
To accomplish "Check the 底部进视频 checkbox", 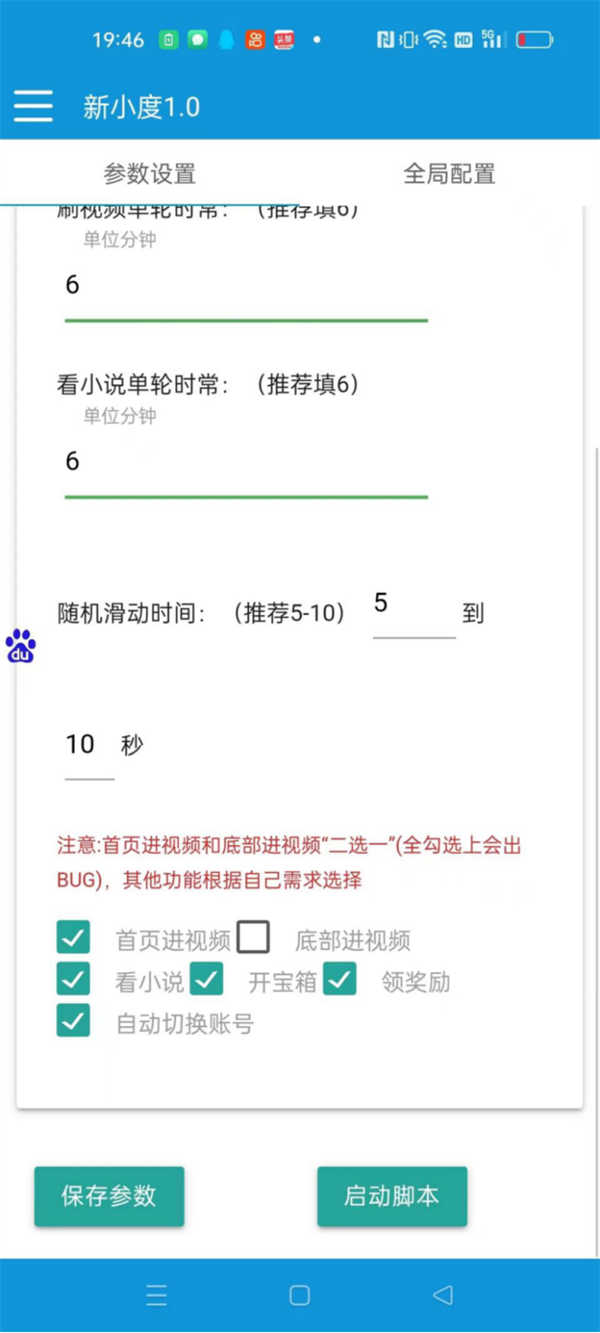I will [x=253, y=938].
